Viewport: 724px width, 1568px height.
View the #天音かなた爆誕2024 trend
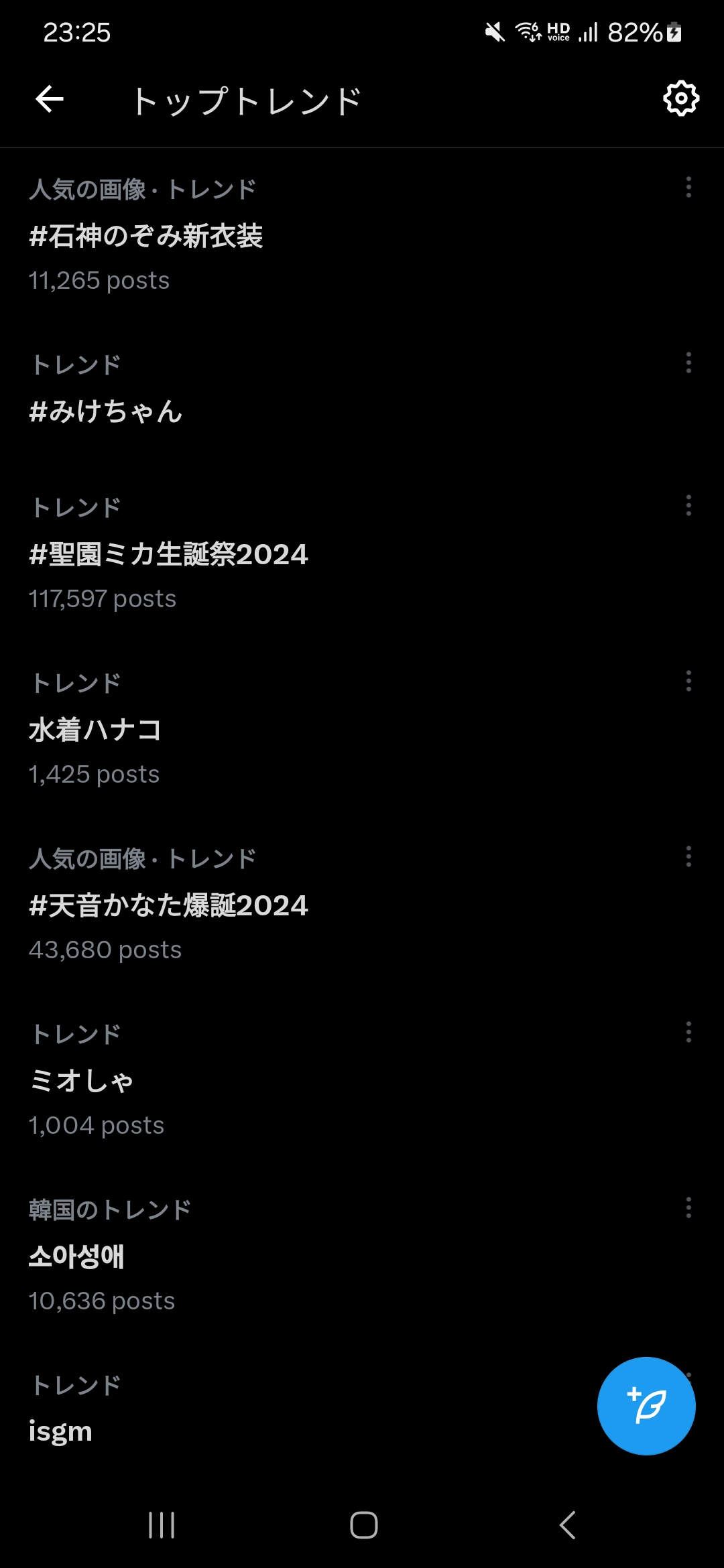[168, 905]
